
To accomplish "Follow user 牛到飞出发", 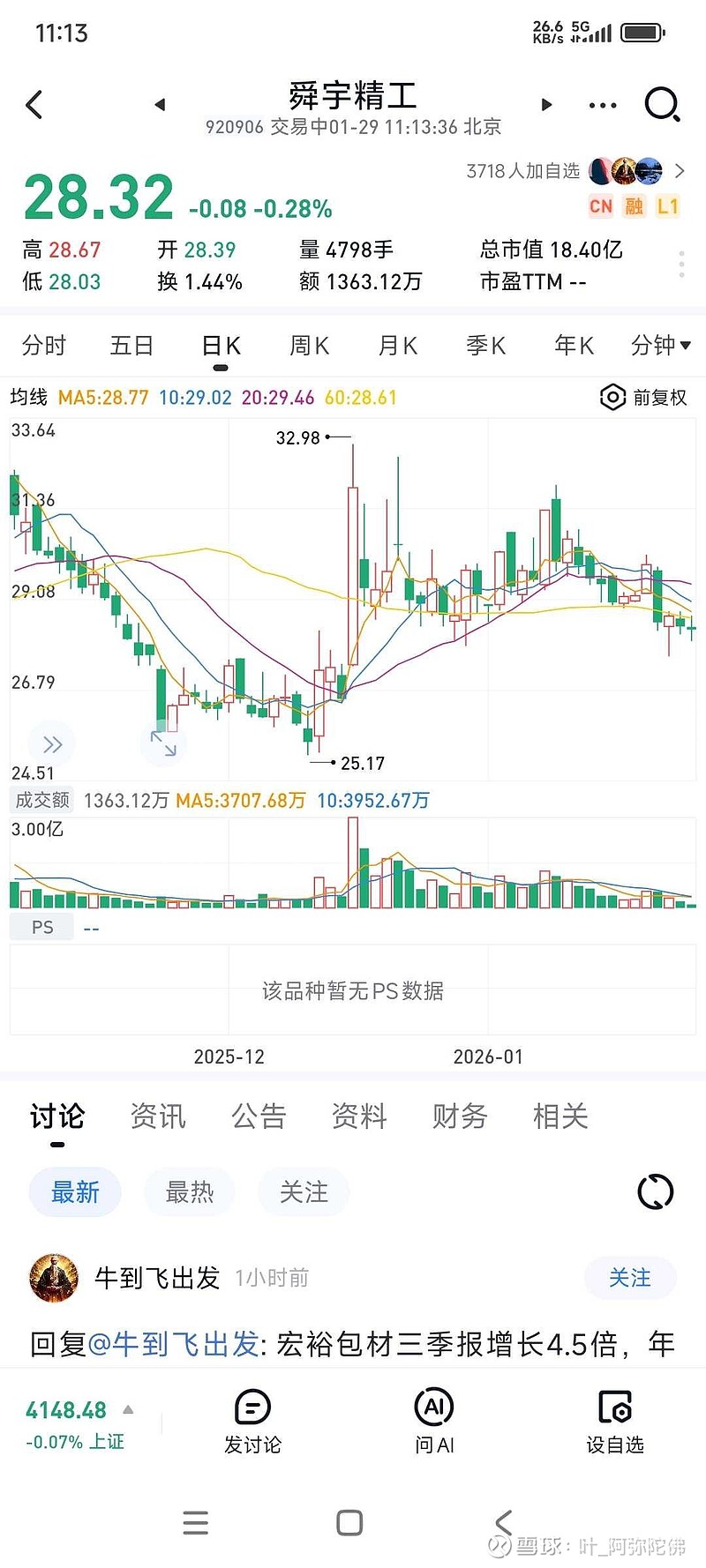I will click(x=629, y=1278).
